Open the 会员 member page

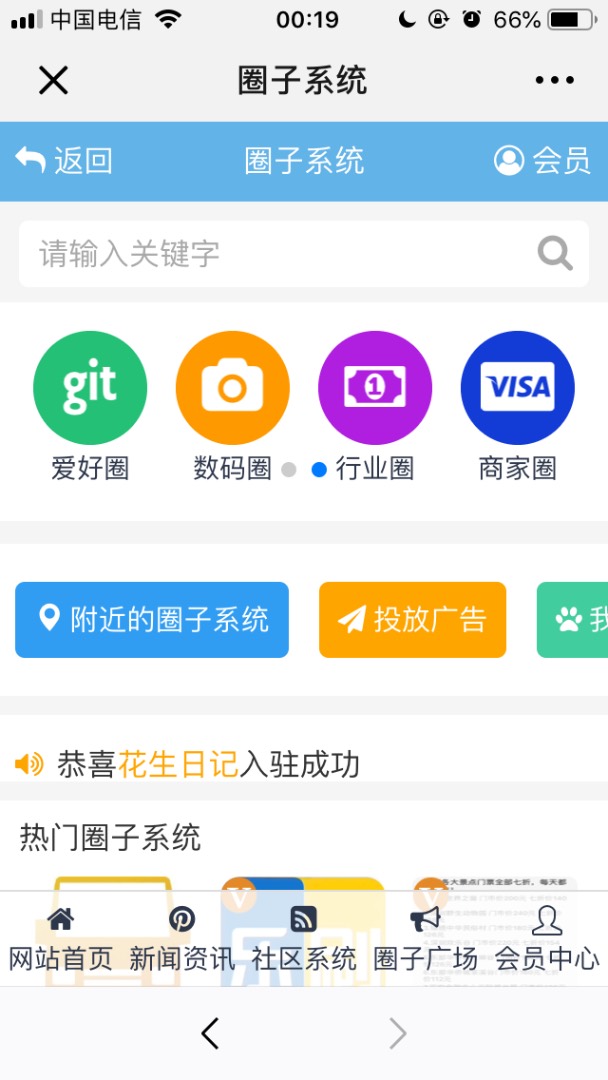coord(542,161)
